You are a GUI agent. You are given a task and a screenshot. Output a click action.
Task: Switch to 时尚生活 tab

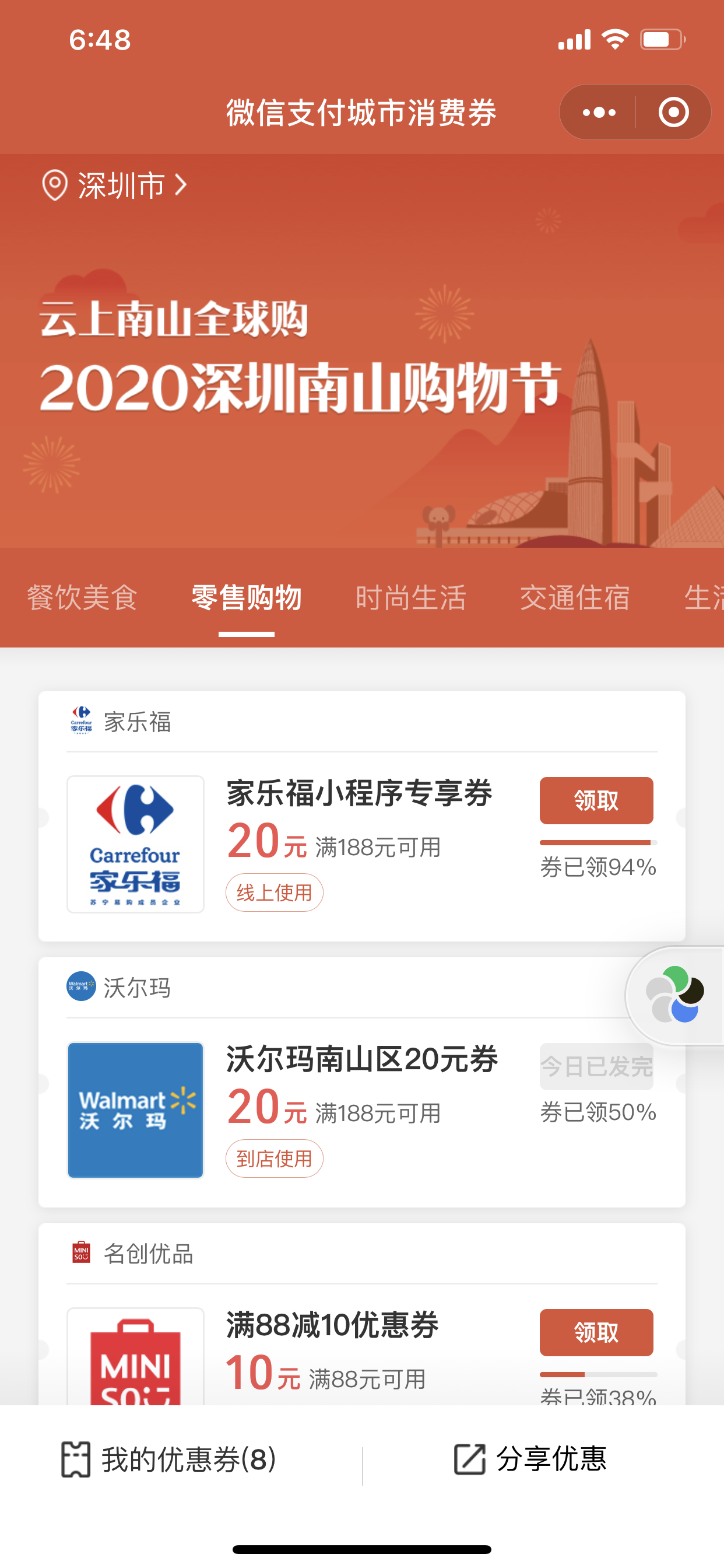[x=410, y=597]
